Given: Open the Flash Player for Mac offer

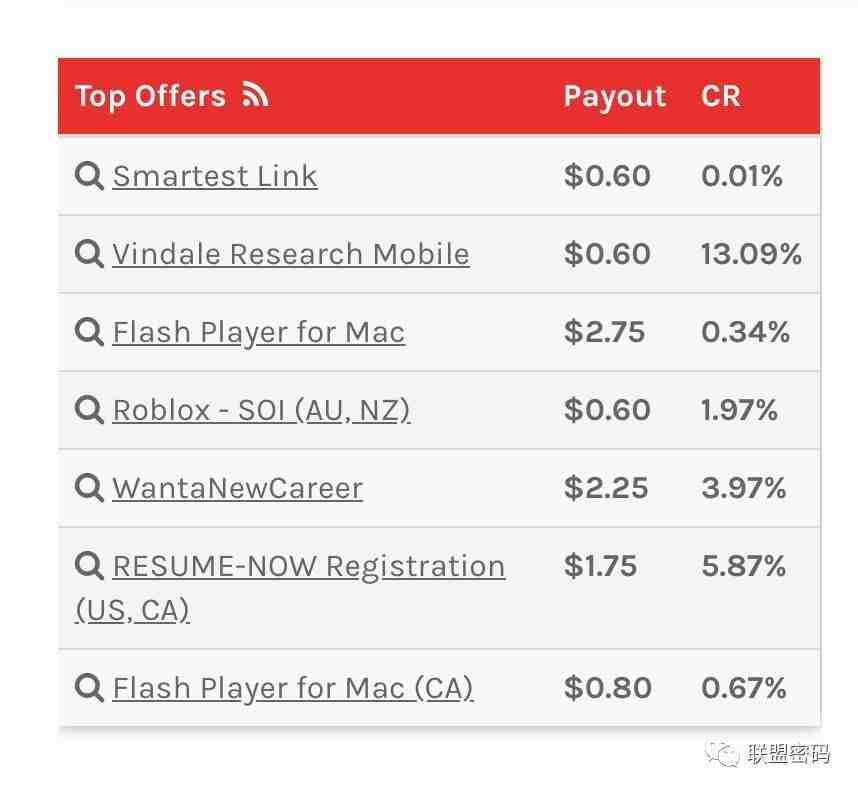Looking at the screenshot, I should click(x=258, y=332).
